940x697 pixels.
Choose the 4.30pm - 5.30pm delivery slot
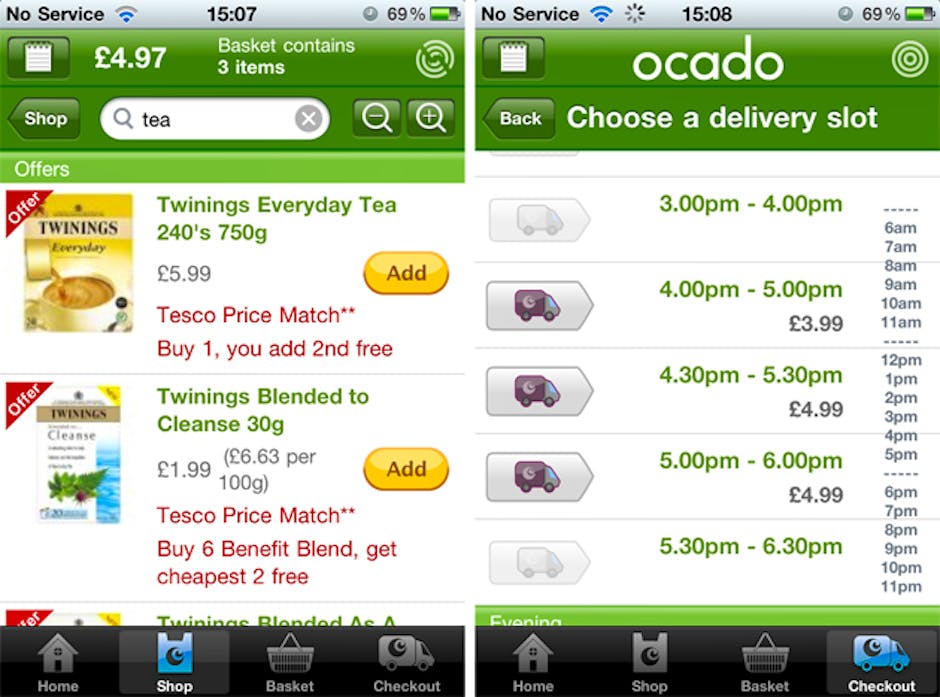click(x=539, y=391)
